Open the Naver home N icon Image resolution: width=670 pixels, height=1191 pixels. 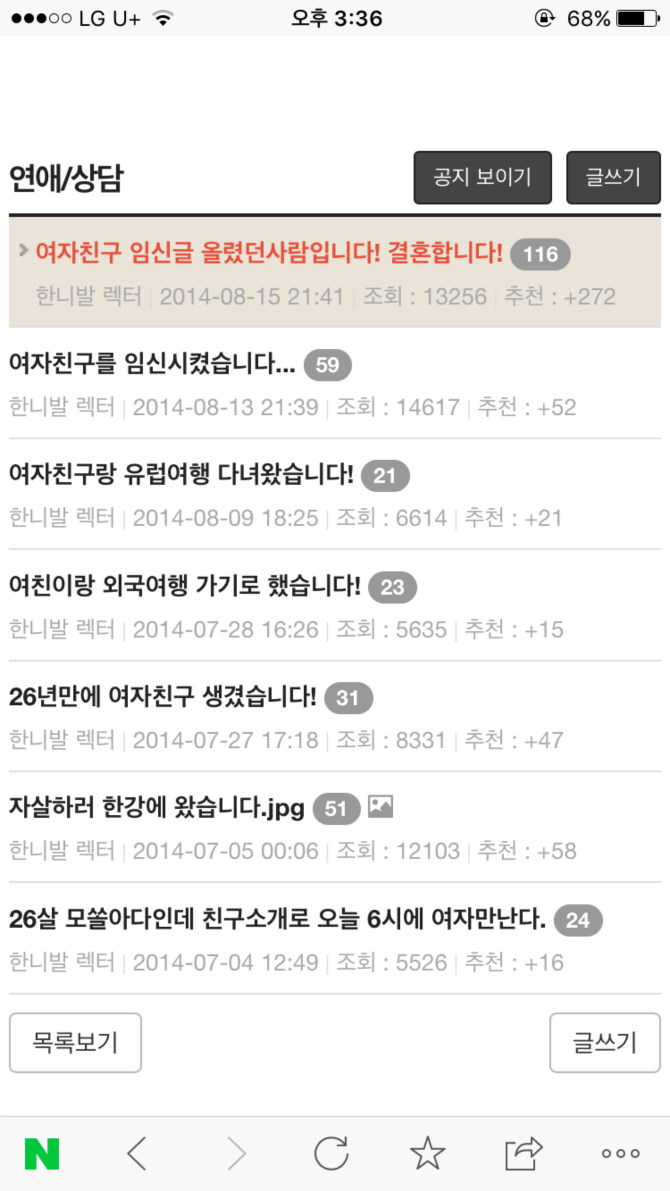tap(42, 1154)
